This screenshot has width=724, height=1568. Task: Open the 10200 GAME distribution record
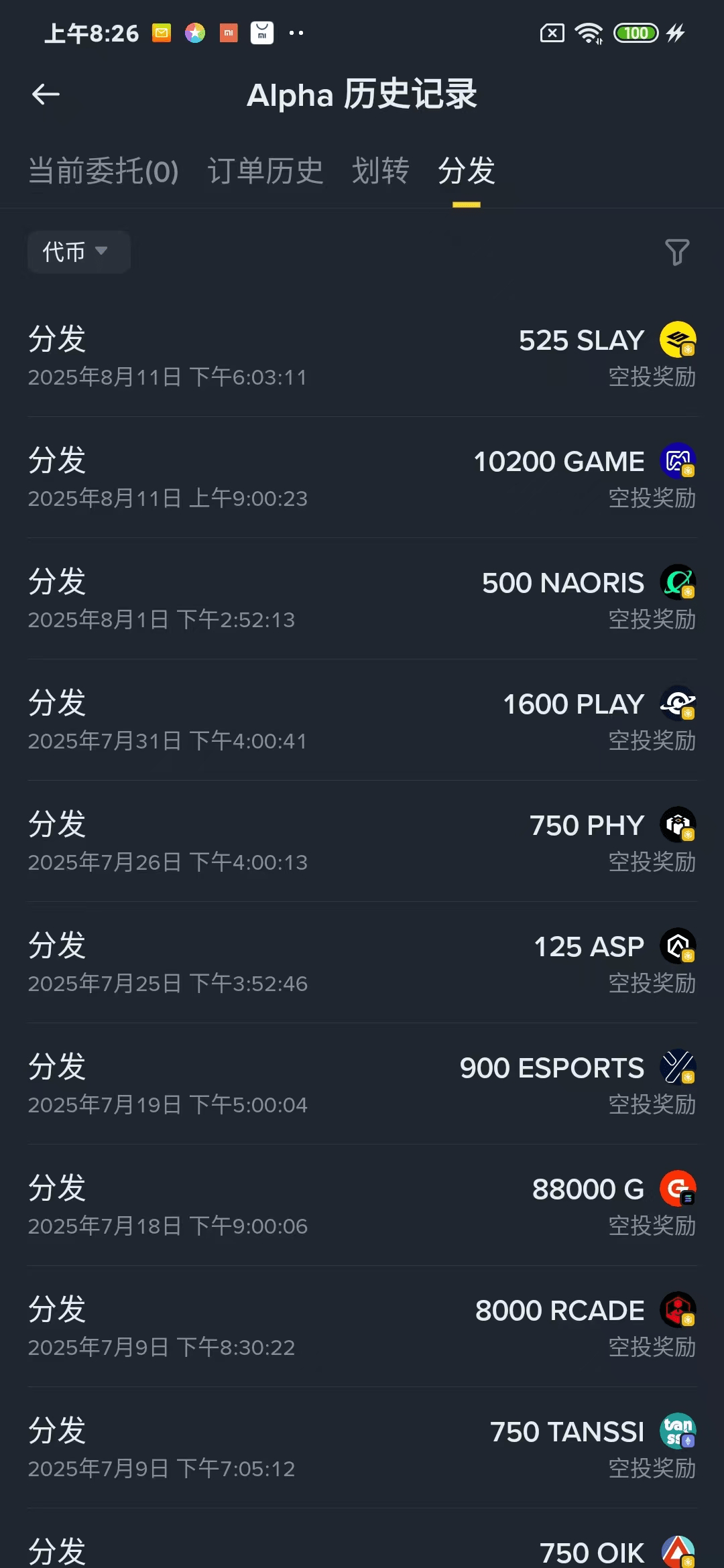(x=362, y=478)
